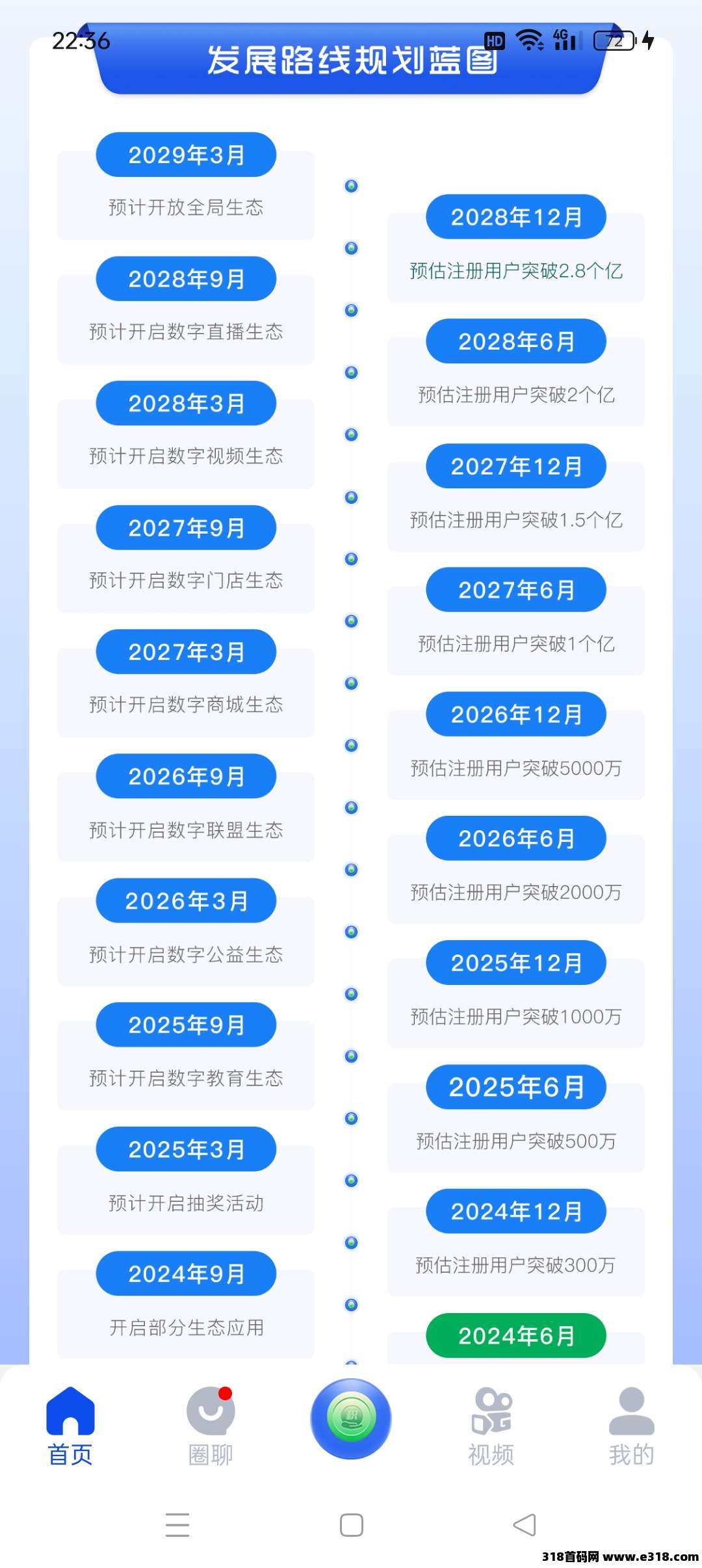This screenshot has width=702, height=1568.
Task: Switch to the 首页 tab
Action: [x=70, y=1426]
